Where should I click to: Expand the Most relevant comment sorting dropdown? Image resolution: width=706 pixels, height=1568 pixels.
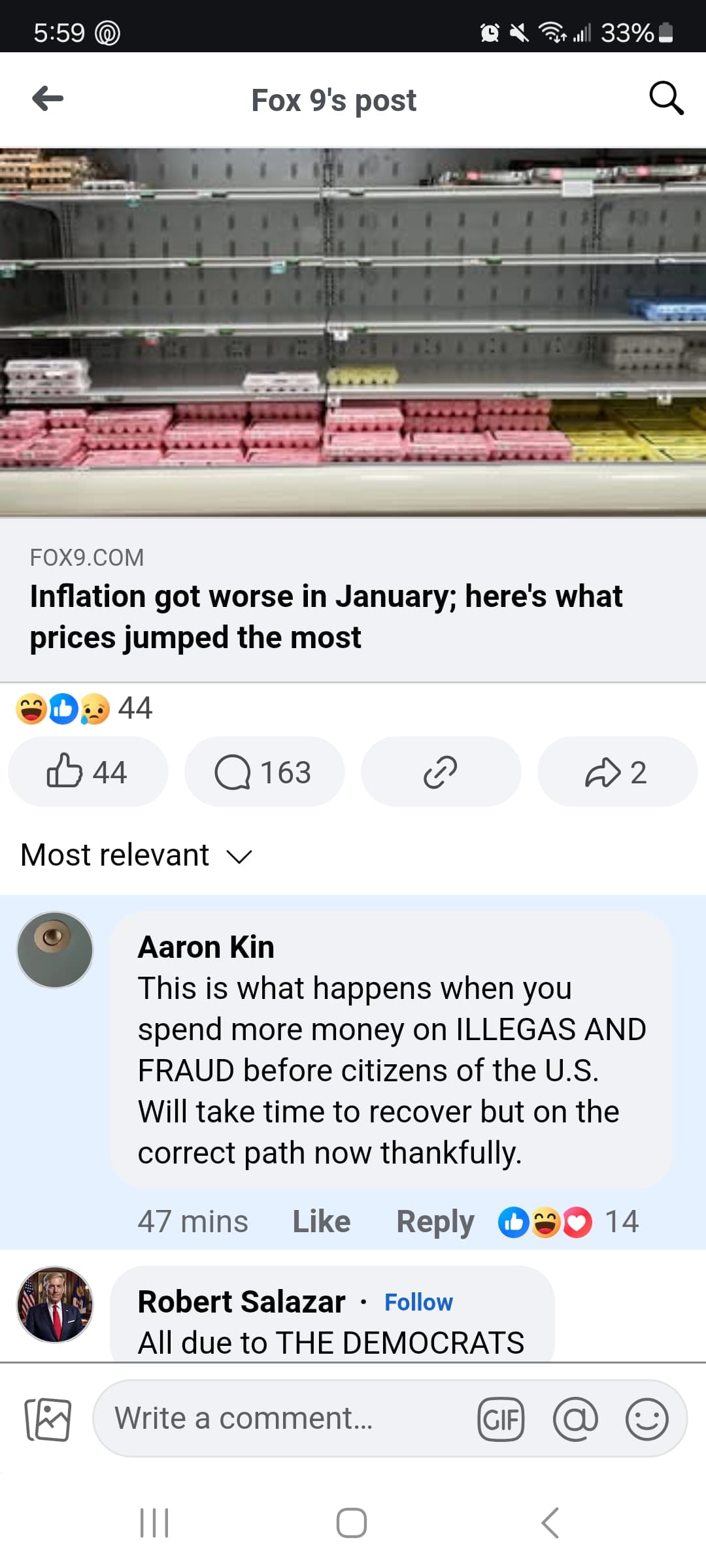tap(137, 855)
